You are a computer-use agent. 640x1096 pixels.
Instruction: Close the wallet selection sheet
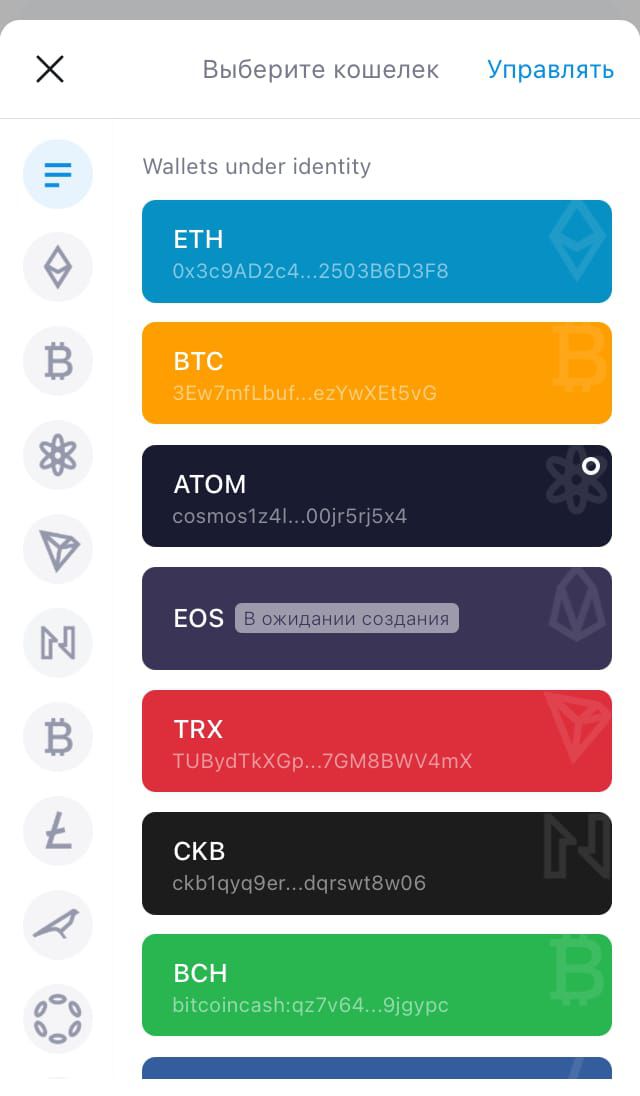click(x=50, y=69)
